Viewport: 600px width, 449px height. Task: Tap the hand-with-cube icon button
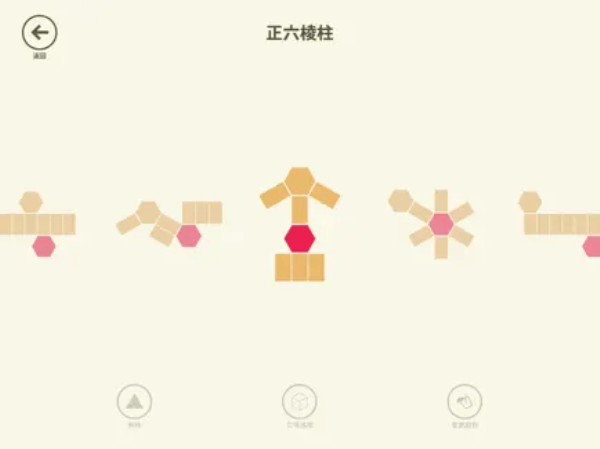(x=464, y=402)
